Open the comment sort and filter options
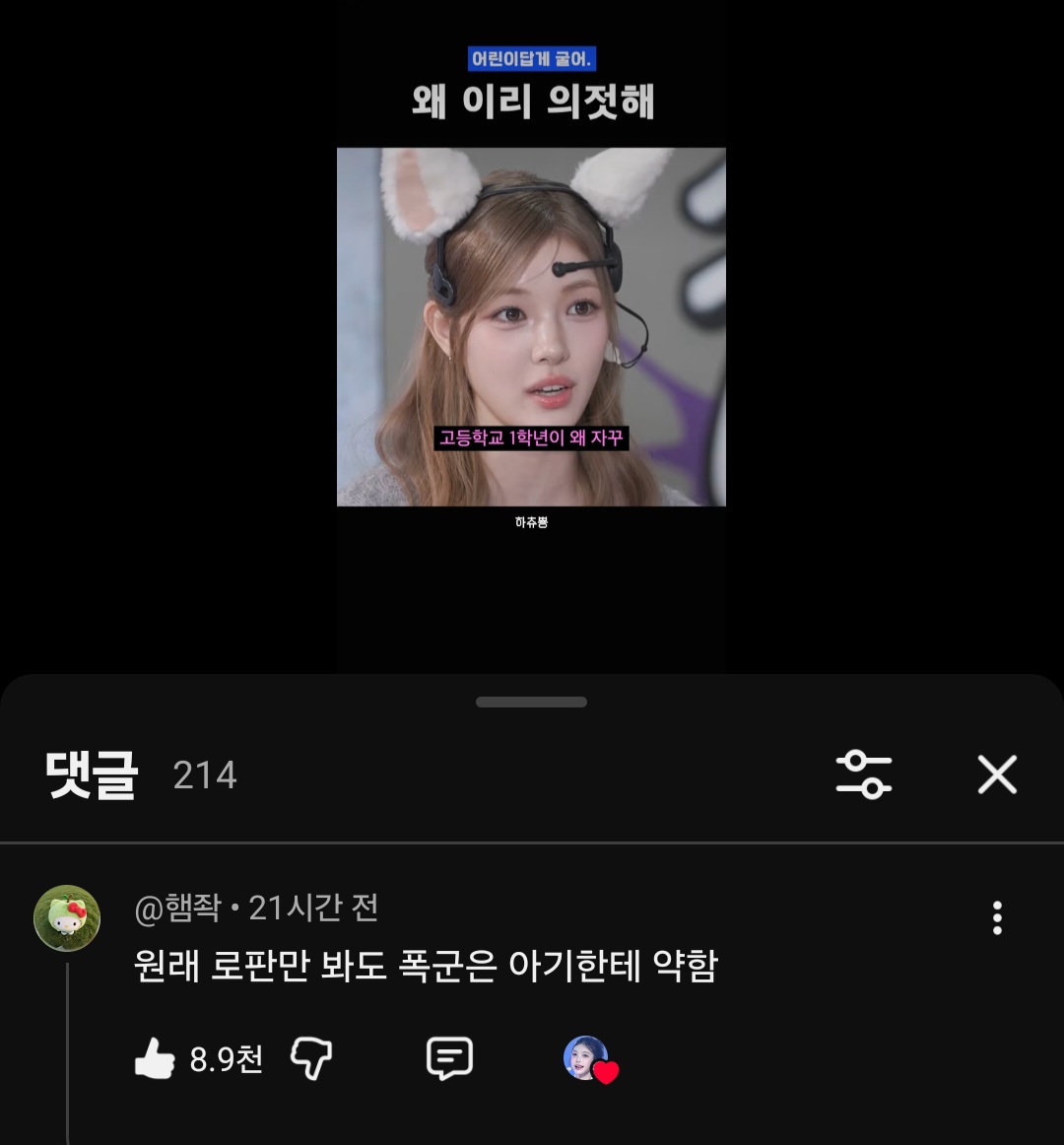The width and height of the screenshot is (1064, 1145). (863, 775)
